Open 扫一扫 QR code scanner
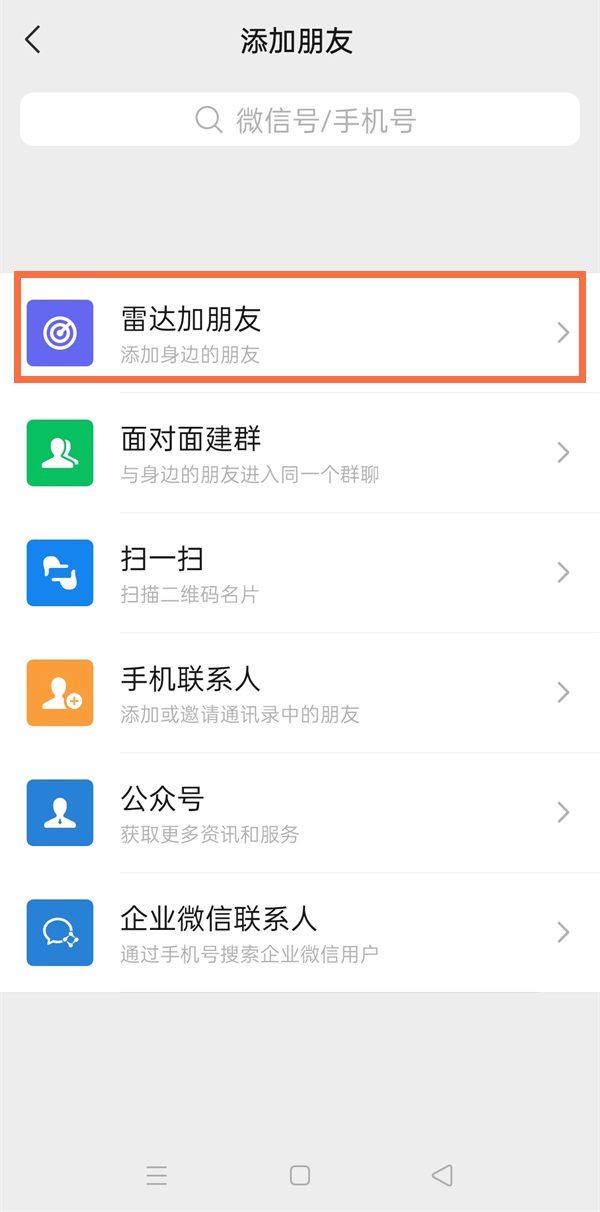This screenshot has height=1212, width=600. click(300, 572)
